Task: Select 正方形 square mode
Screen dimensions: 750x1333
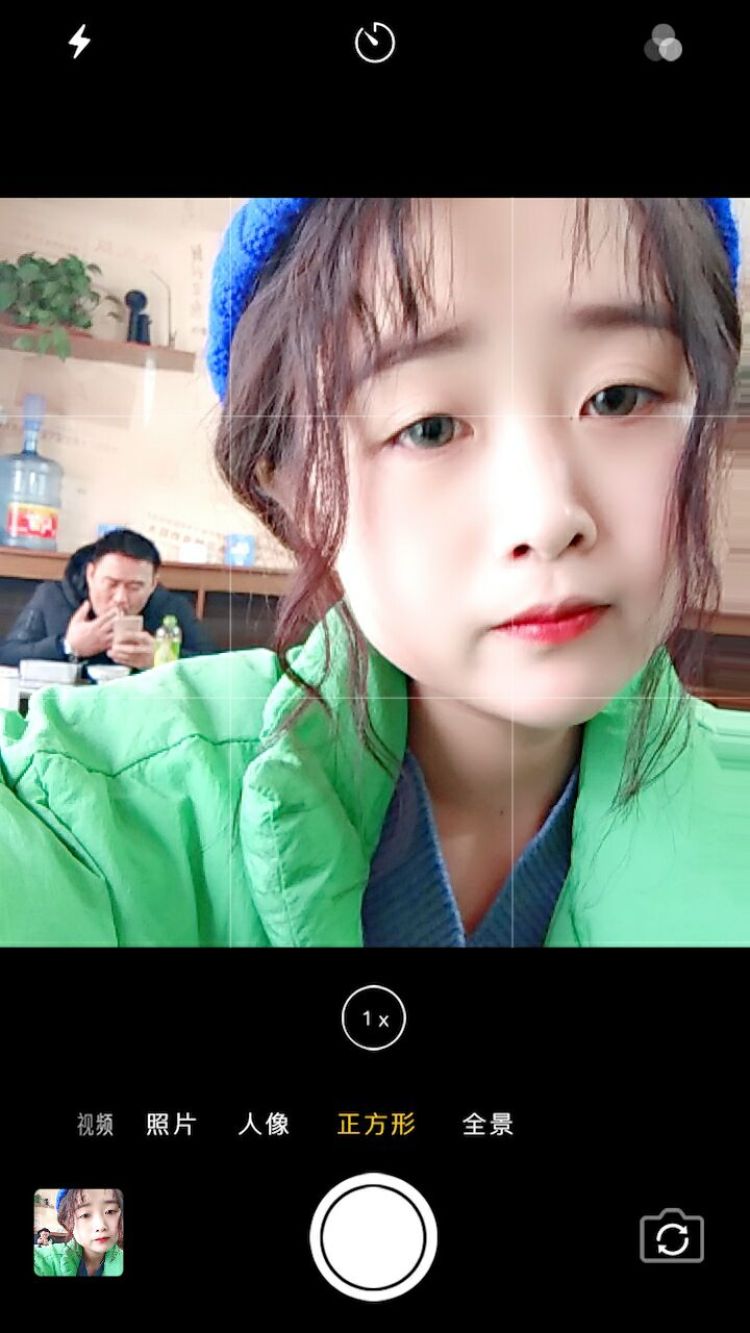Action: [x=376, y=1124]
